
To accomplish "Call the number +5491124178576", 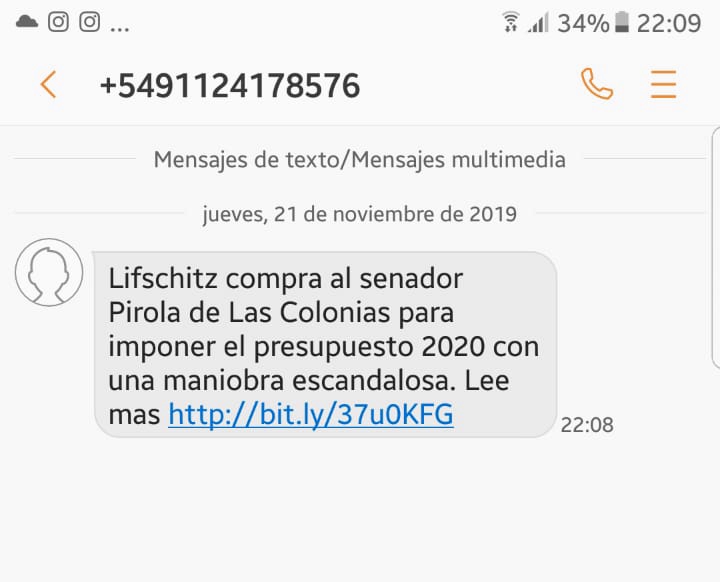I will (597, 85).
